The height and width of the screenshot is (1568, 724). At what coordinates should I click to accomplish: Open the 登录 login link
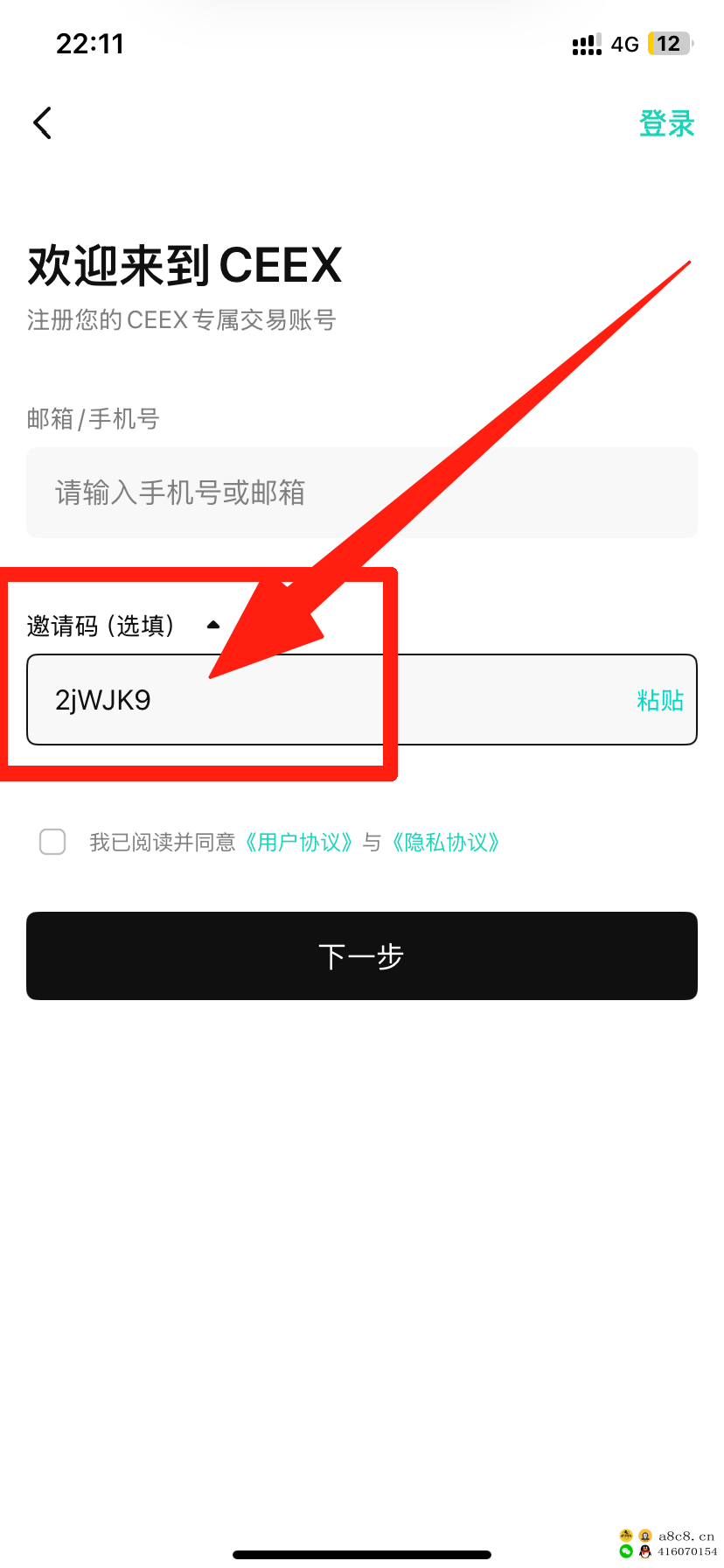pyautogui.click(x=666, y=123)
